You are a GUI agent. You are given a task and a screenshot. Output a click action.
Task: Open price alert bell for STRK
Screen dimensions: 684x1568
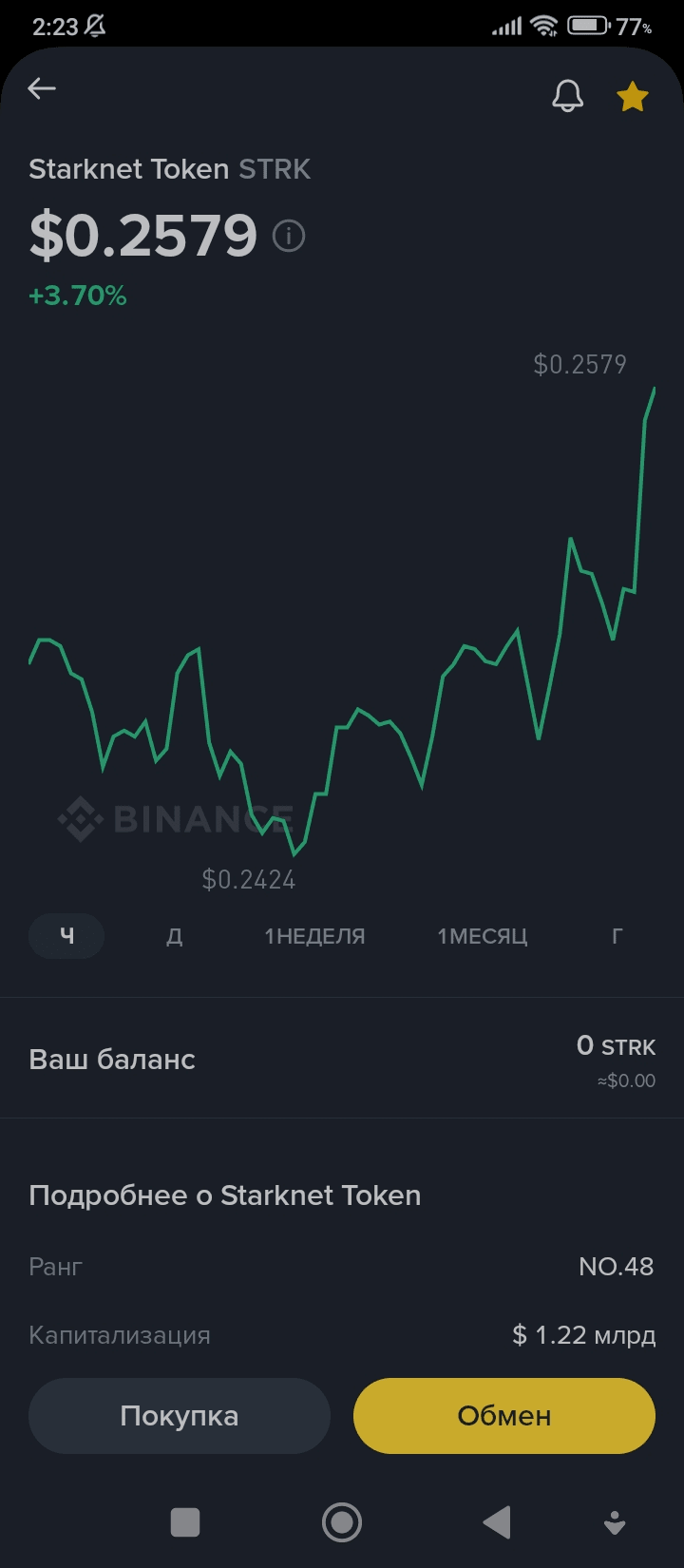tap(568, 96)
